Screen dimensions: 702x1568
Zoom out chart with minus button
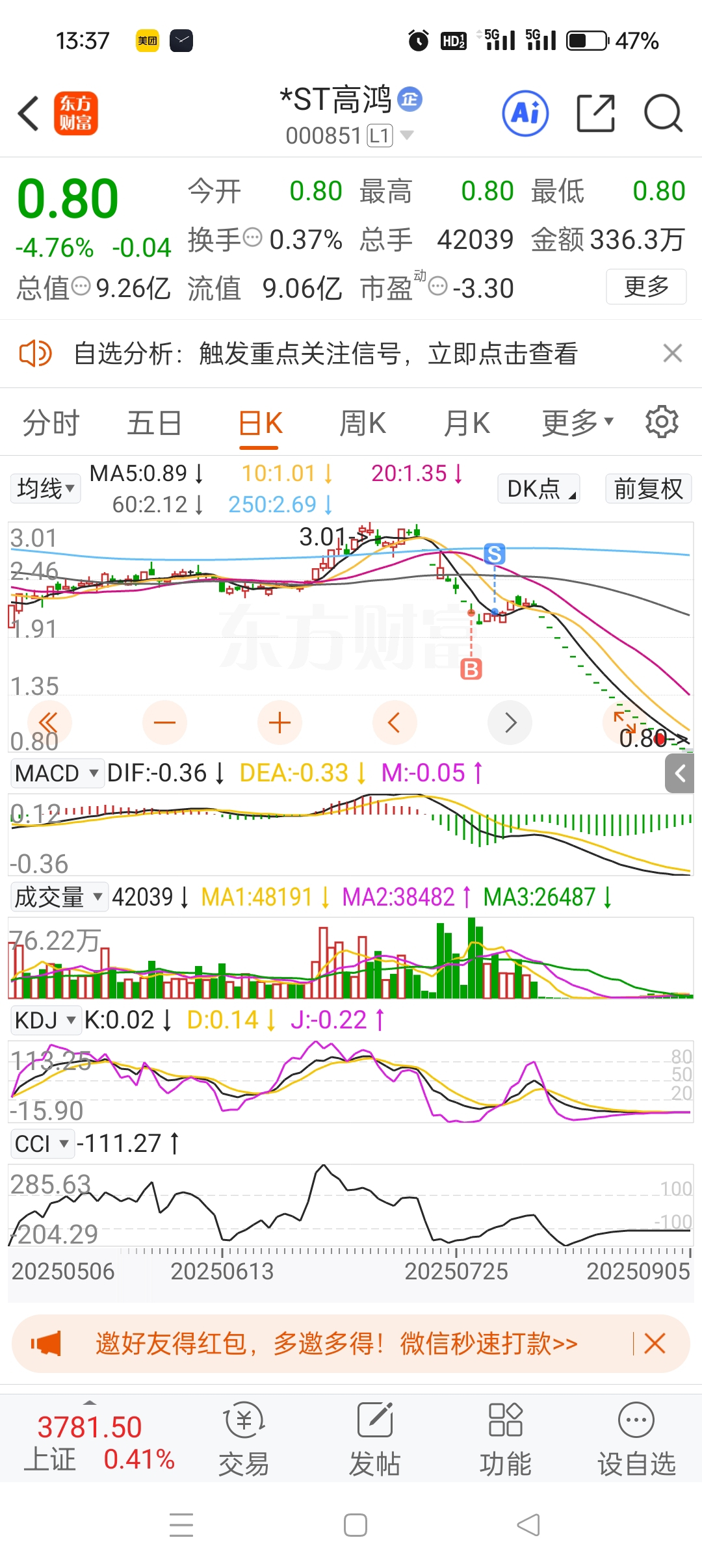point(164,723)
